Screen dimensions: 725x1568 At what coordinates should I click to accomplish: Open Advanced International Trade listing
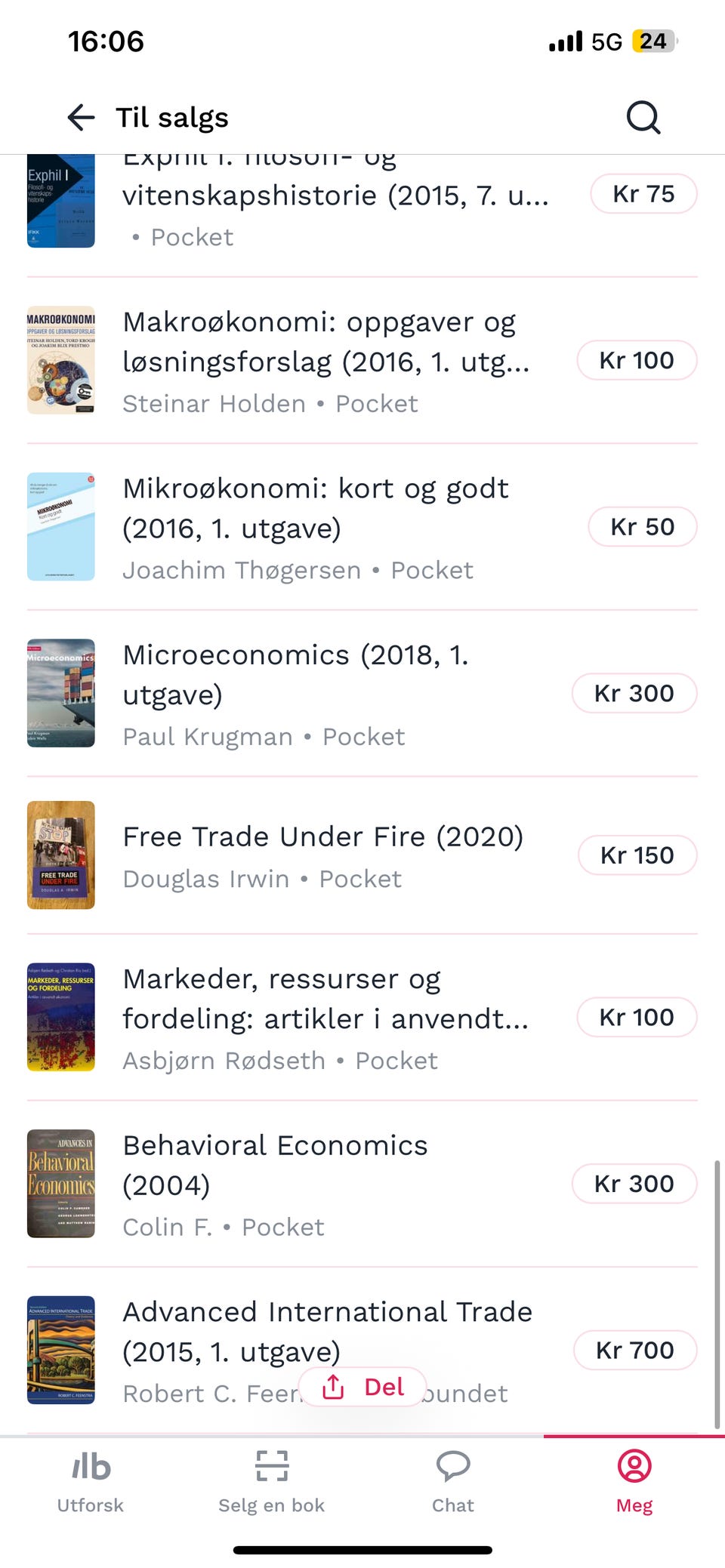click(327, 1331)
